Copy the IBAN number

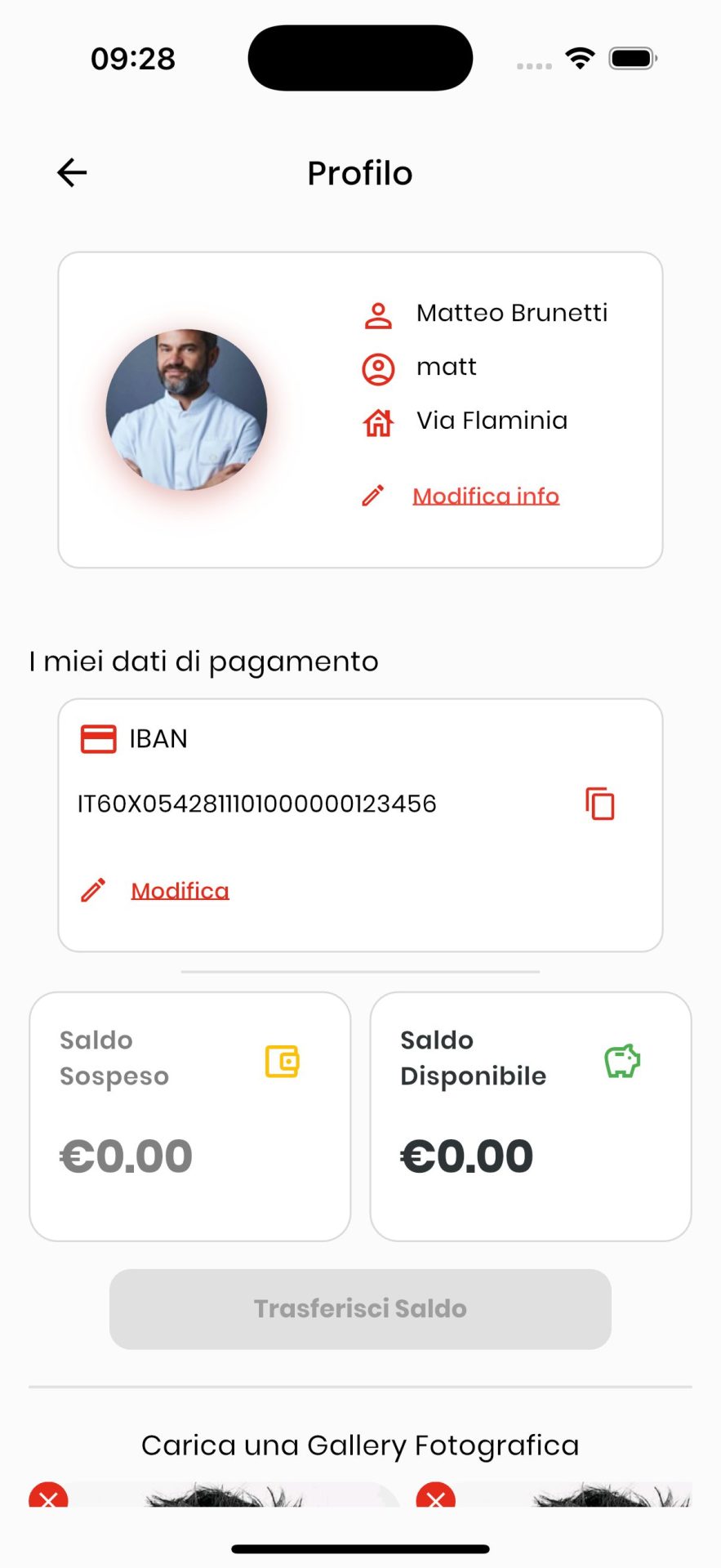(x=600, y=804)
